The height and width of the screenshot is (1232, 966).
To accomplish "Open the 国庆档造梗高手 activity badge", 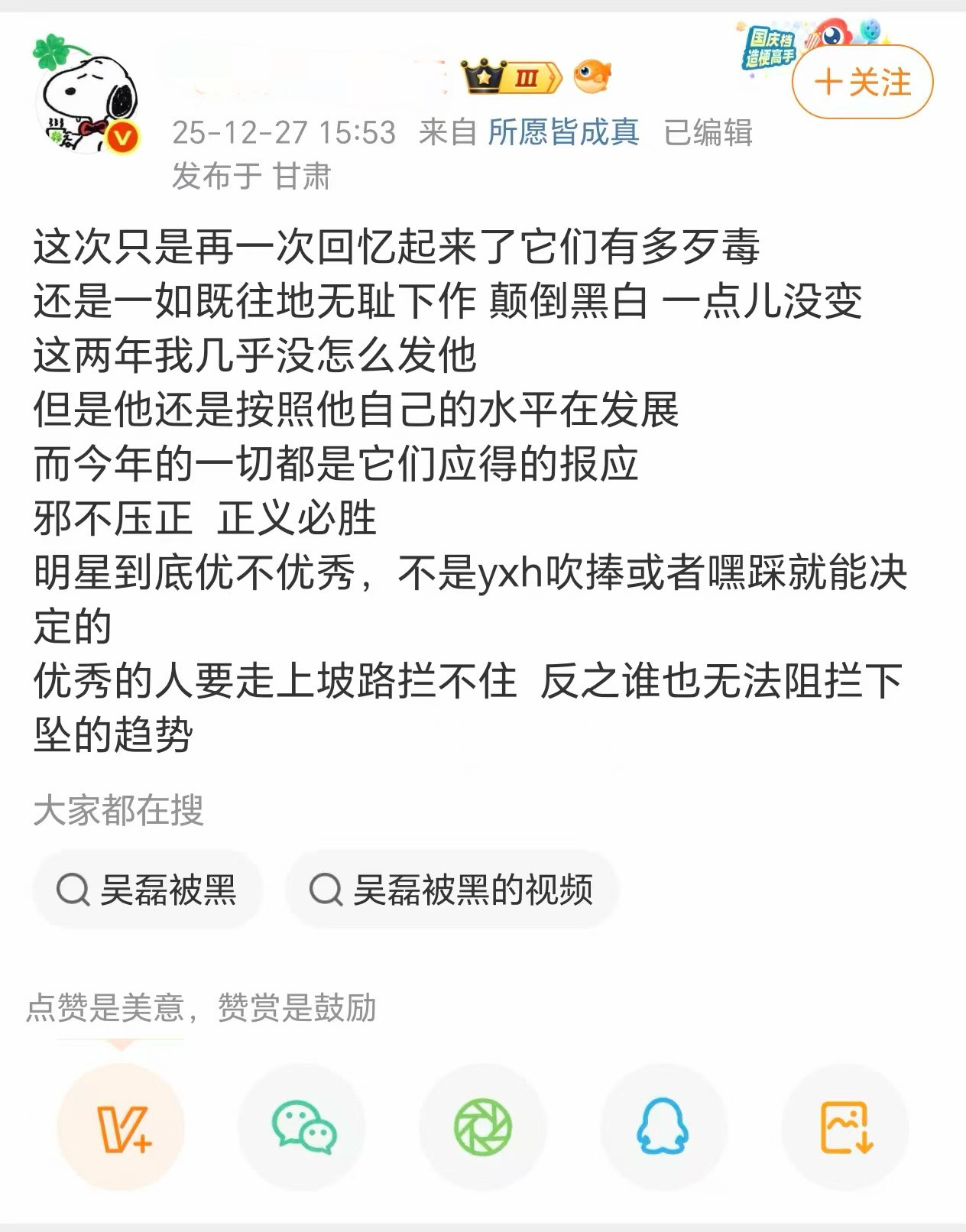I will (772, 46).
